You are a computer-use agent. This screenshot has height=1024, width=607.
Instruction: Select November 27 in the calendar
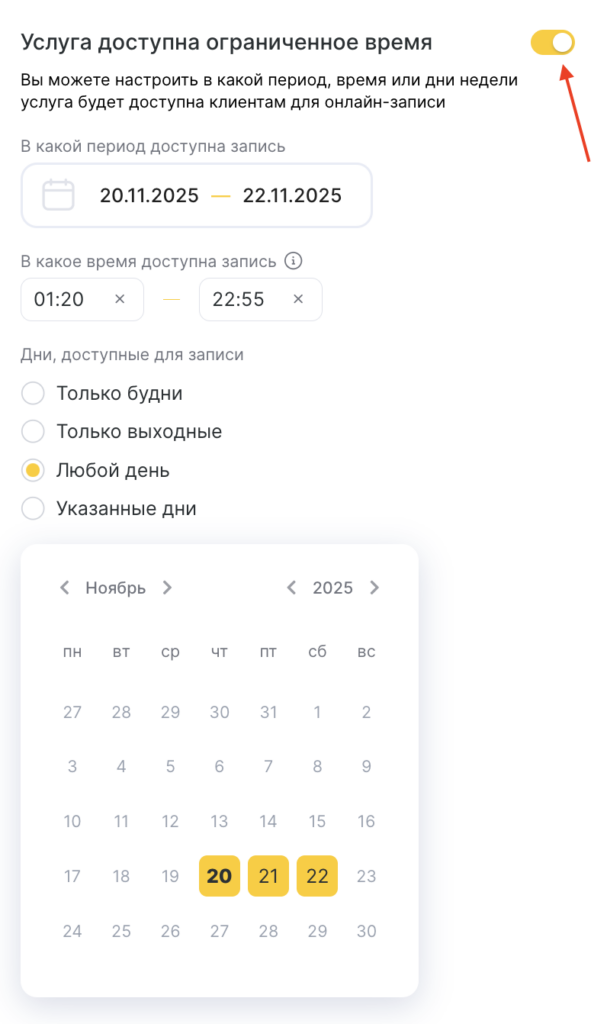219,931
